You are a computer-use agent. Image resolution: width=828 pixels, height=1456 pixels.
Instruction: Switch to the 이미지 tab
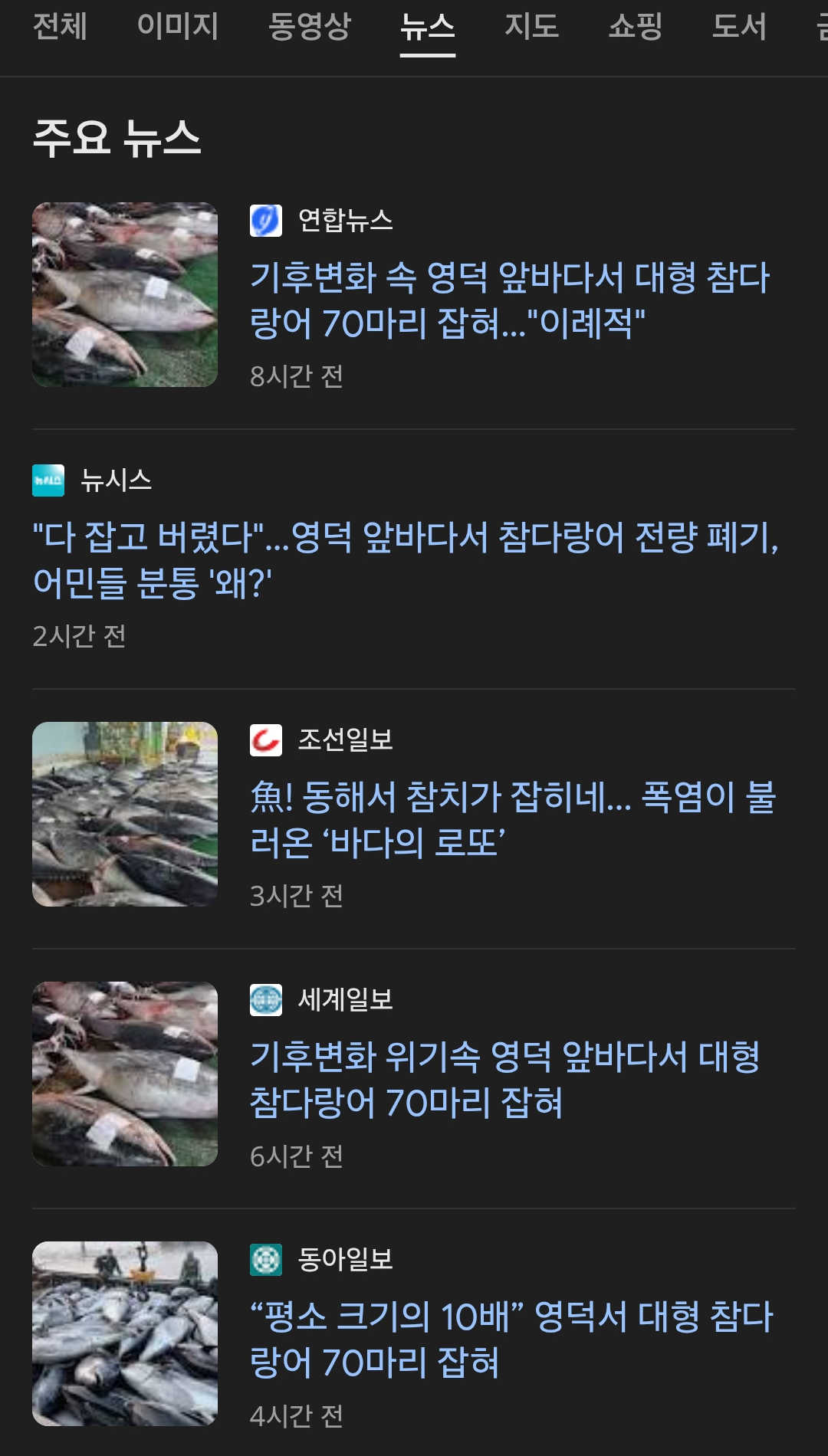(x=177, y=27)
